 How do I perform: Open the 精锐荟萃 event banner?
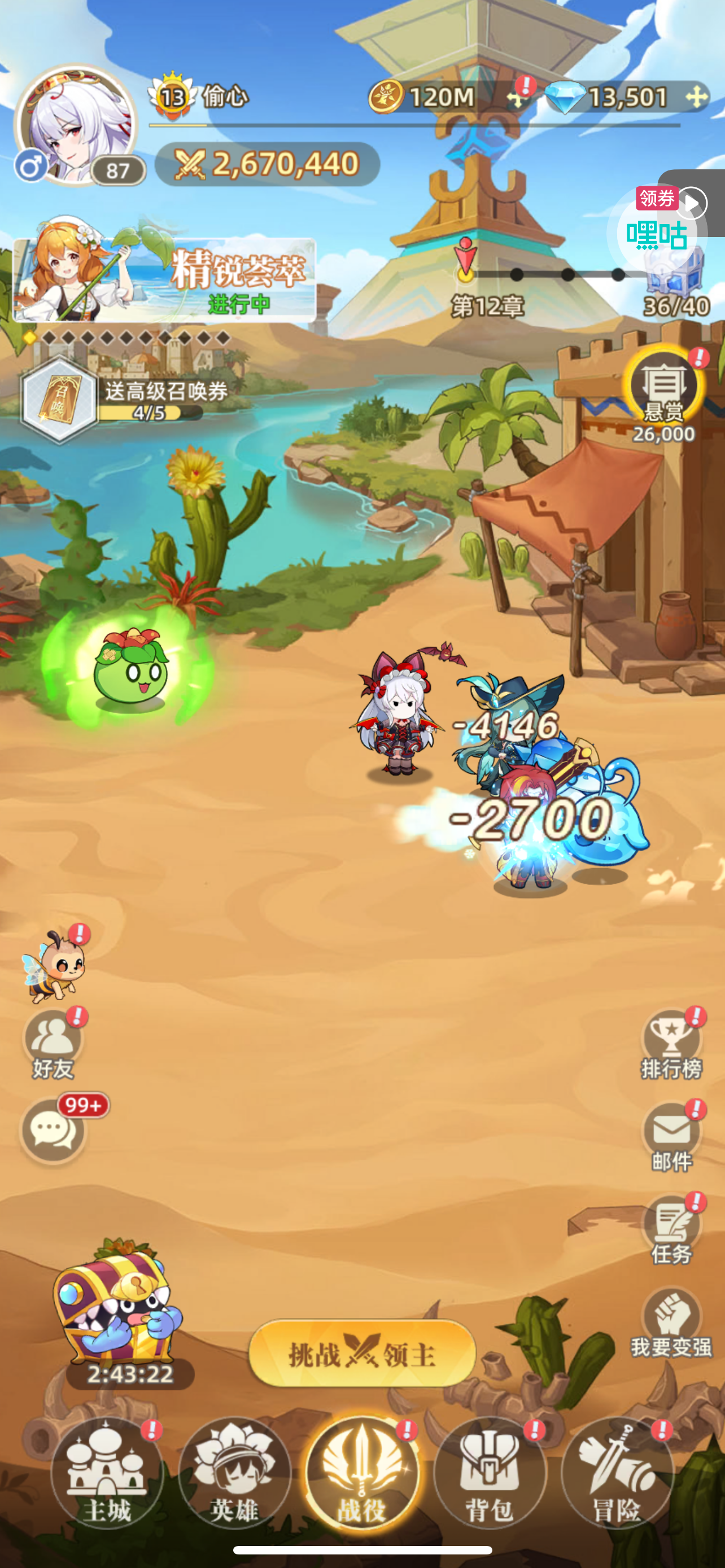pyautogui.click(x=164, y=272)
